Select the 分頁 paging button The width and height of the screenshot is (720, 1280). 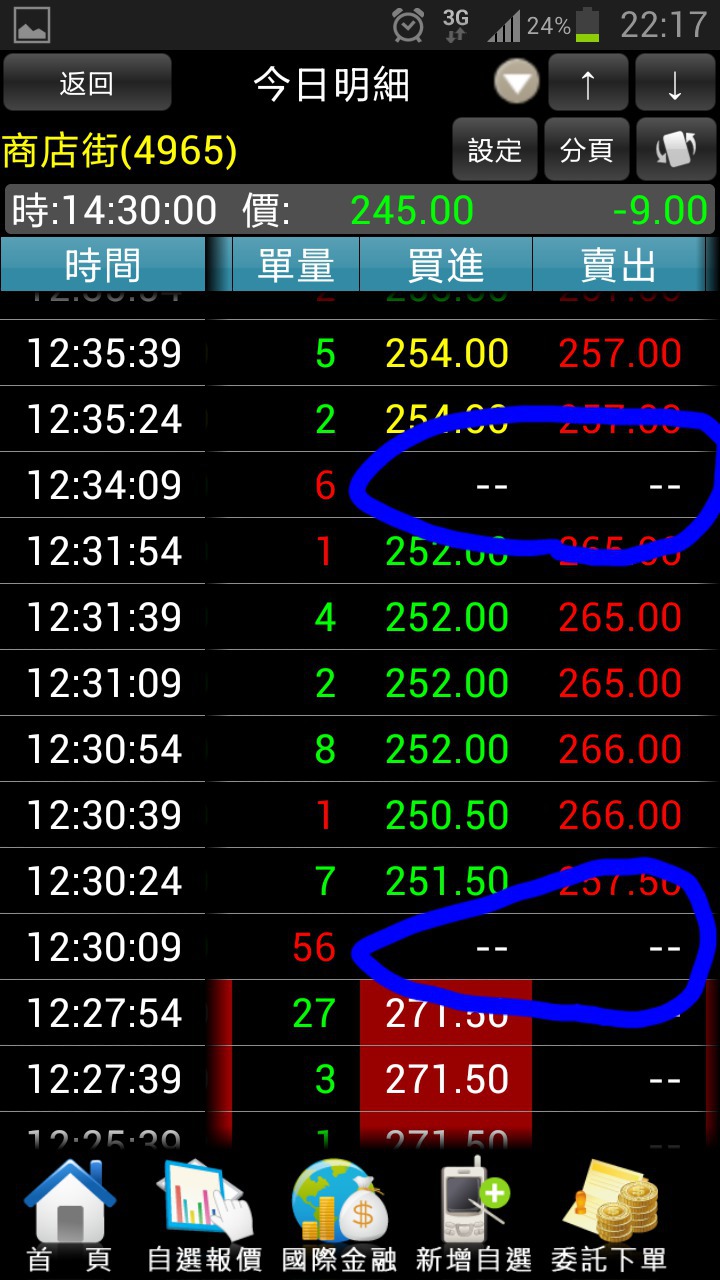pyautogui.click(x=587, y=150)
